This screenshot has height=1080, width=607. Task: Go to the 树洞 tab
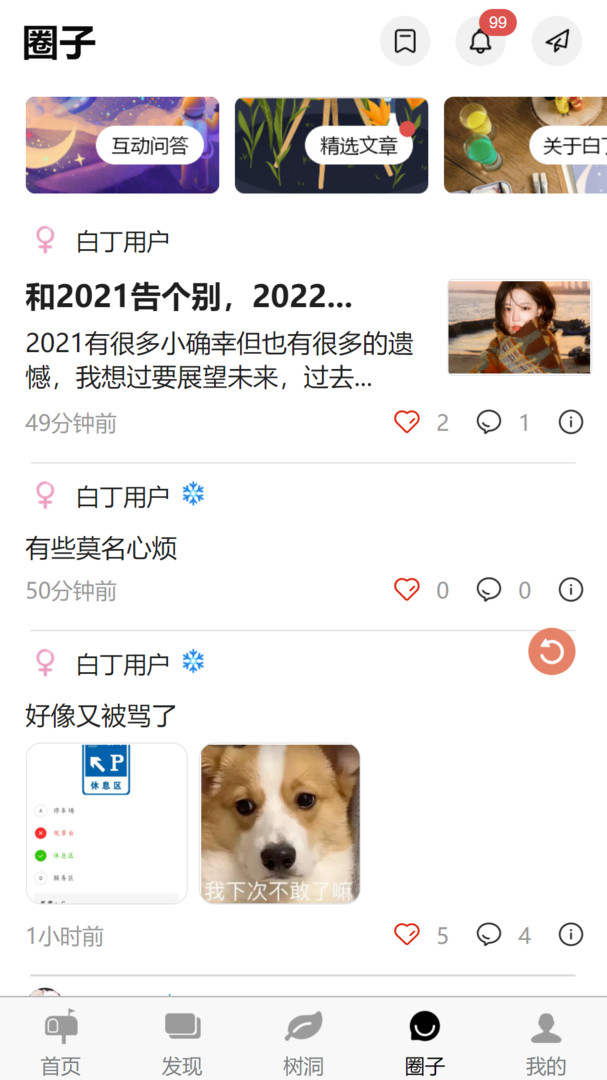303,1040
